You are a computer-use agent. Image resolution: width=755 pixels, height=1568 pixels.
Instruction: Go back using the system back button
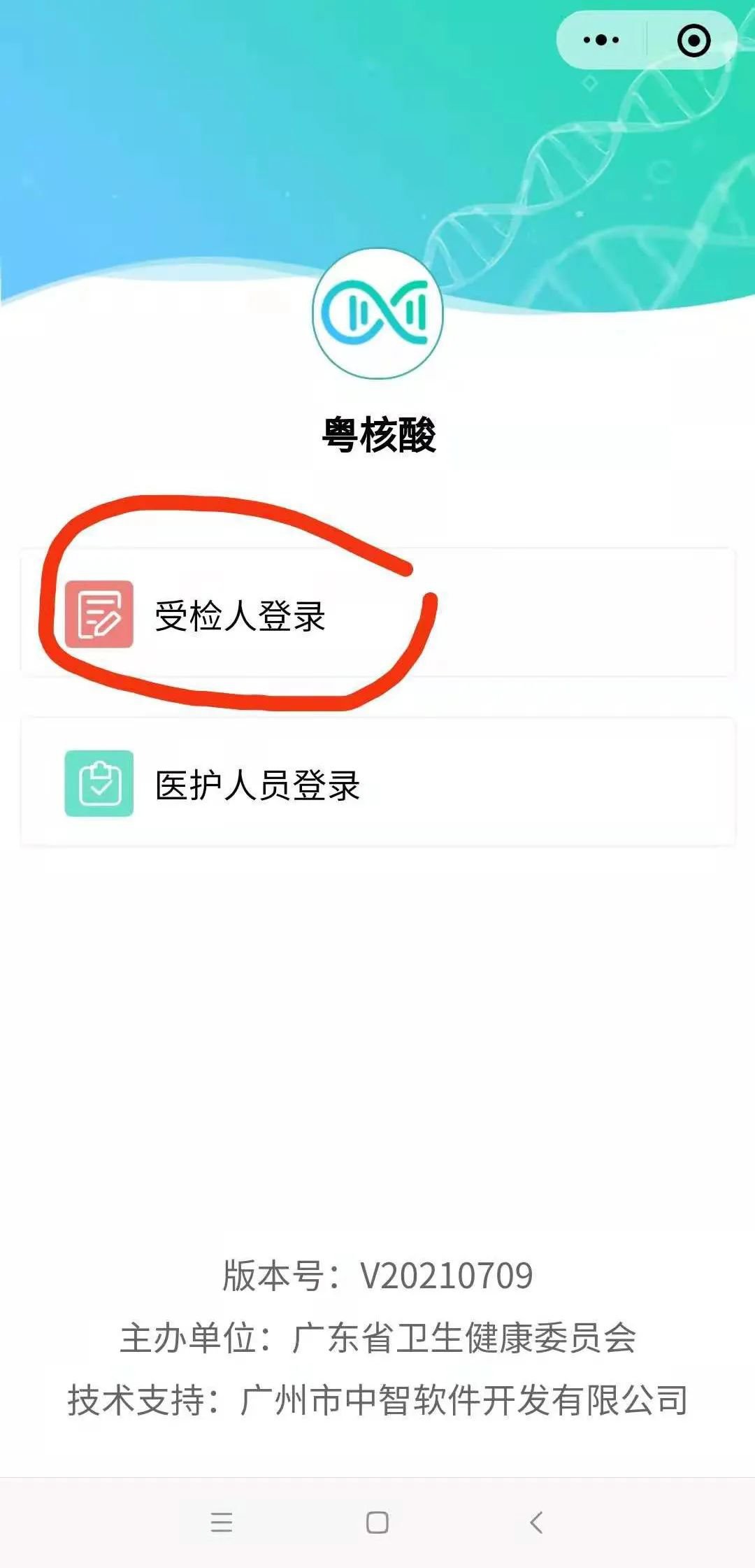pos(536,1522)
